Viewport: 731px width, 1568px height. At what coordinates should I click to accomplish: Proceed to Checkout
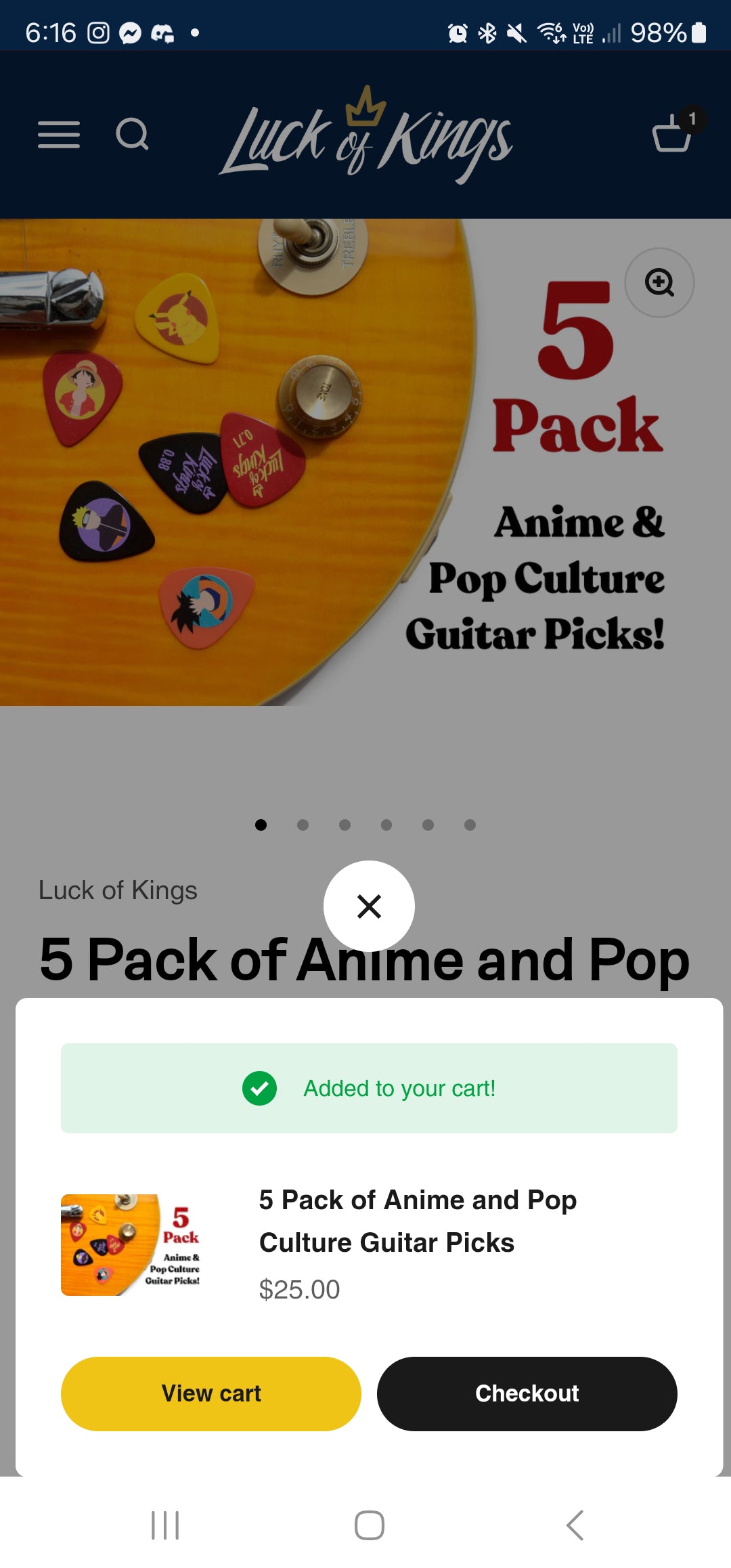(x=527, y=1393)
